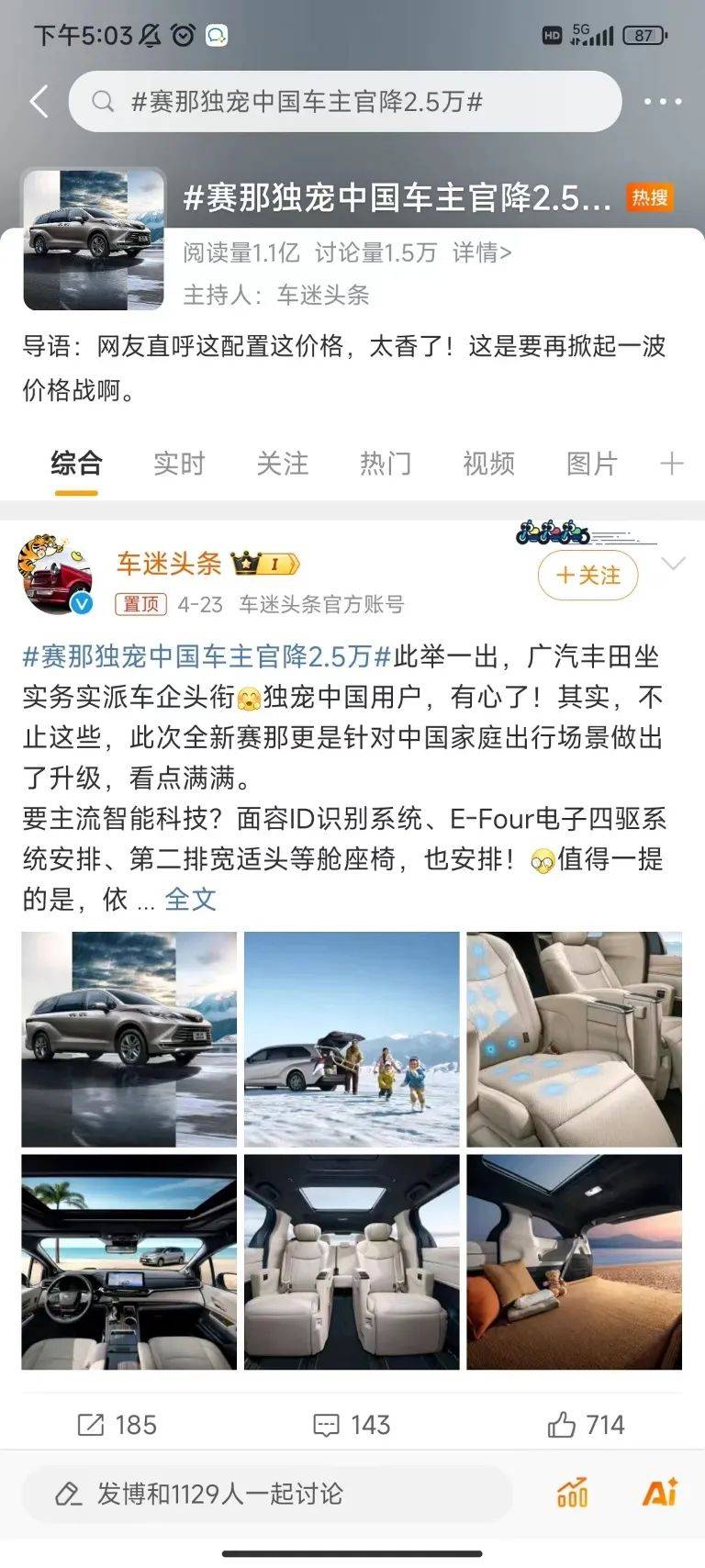Select the 热门 tab
705x1568 pixels.
click(x=386, y=464)
